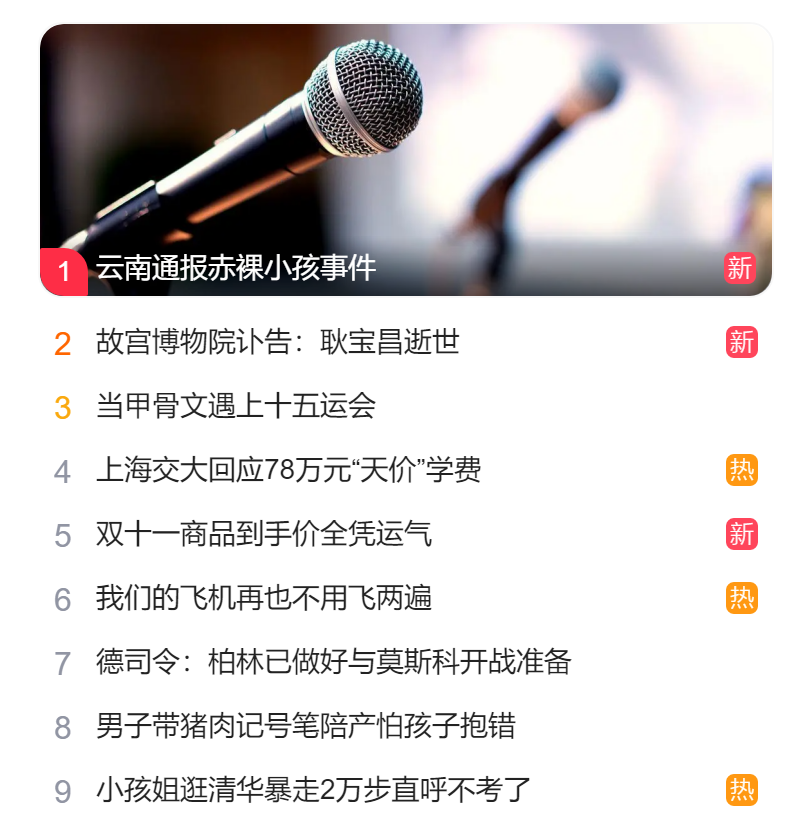Click the 热 badge next to topic 6
The height and width of the screenshot is (837, 810).
tap(744, 597)
